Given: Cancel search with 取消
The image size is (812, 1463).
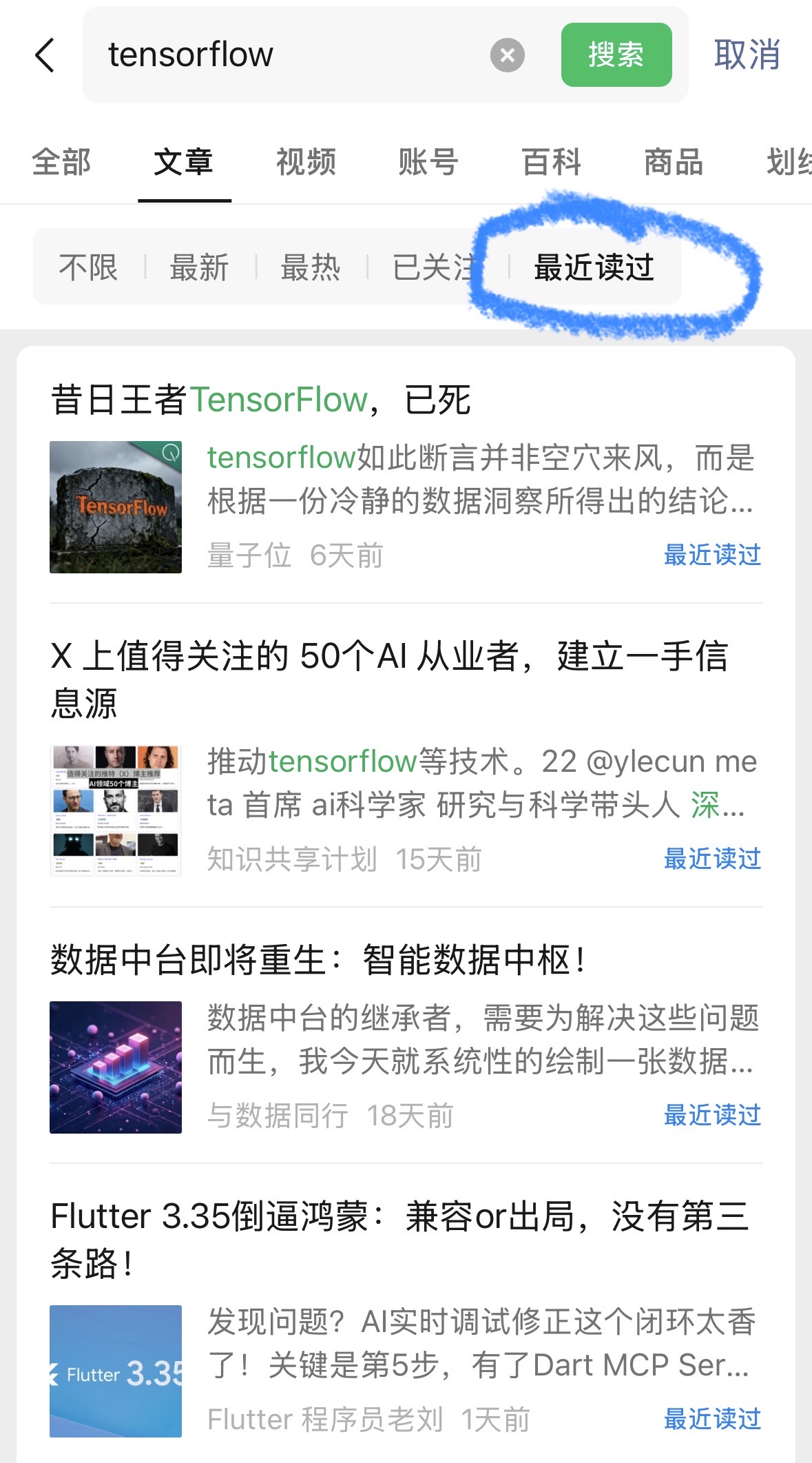Looking at the screenshot, I should (747, 54).
